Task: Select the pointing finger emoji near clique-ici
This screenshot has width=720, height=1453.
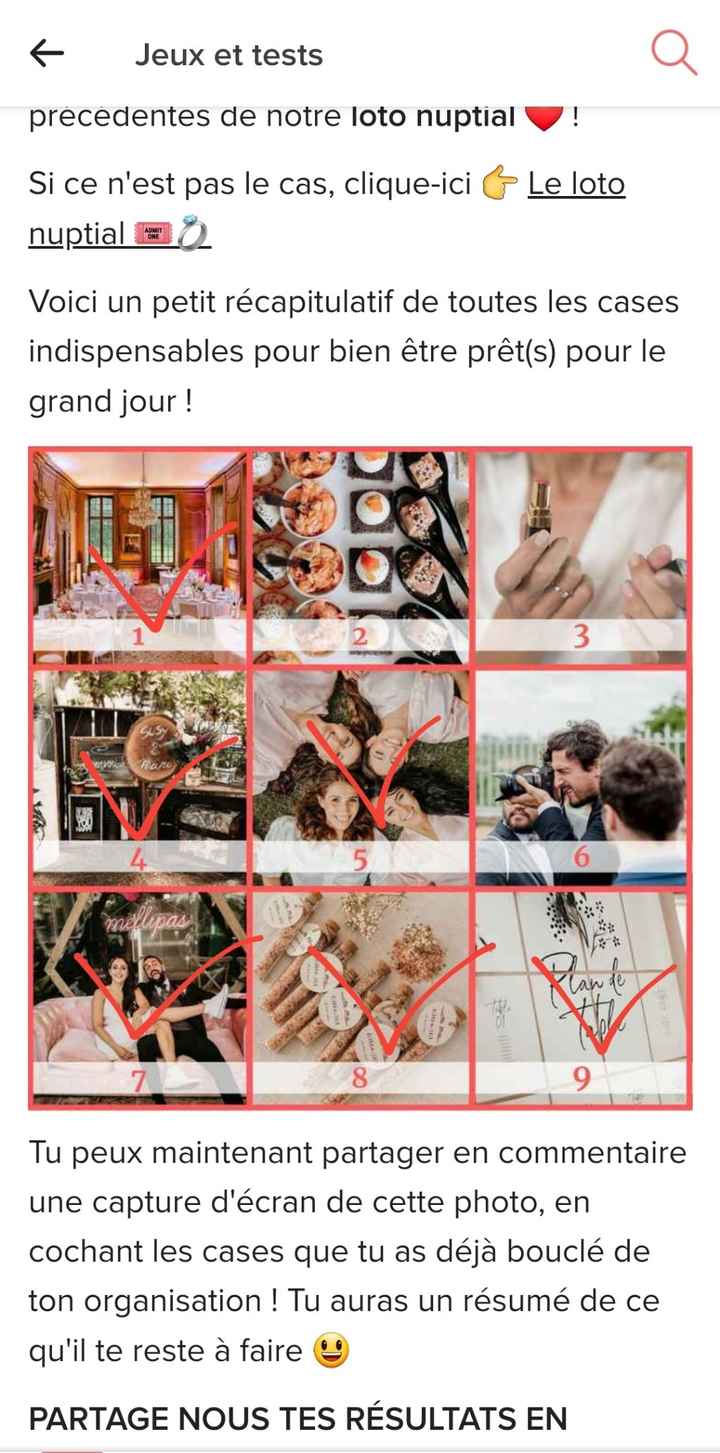Action: click(502, 185)
